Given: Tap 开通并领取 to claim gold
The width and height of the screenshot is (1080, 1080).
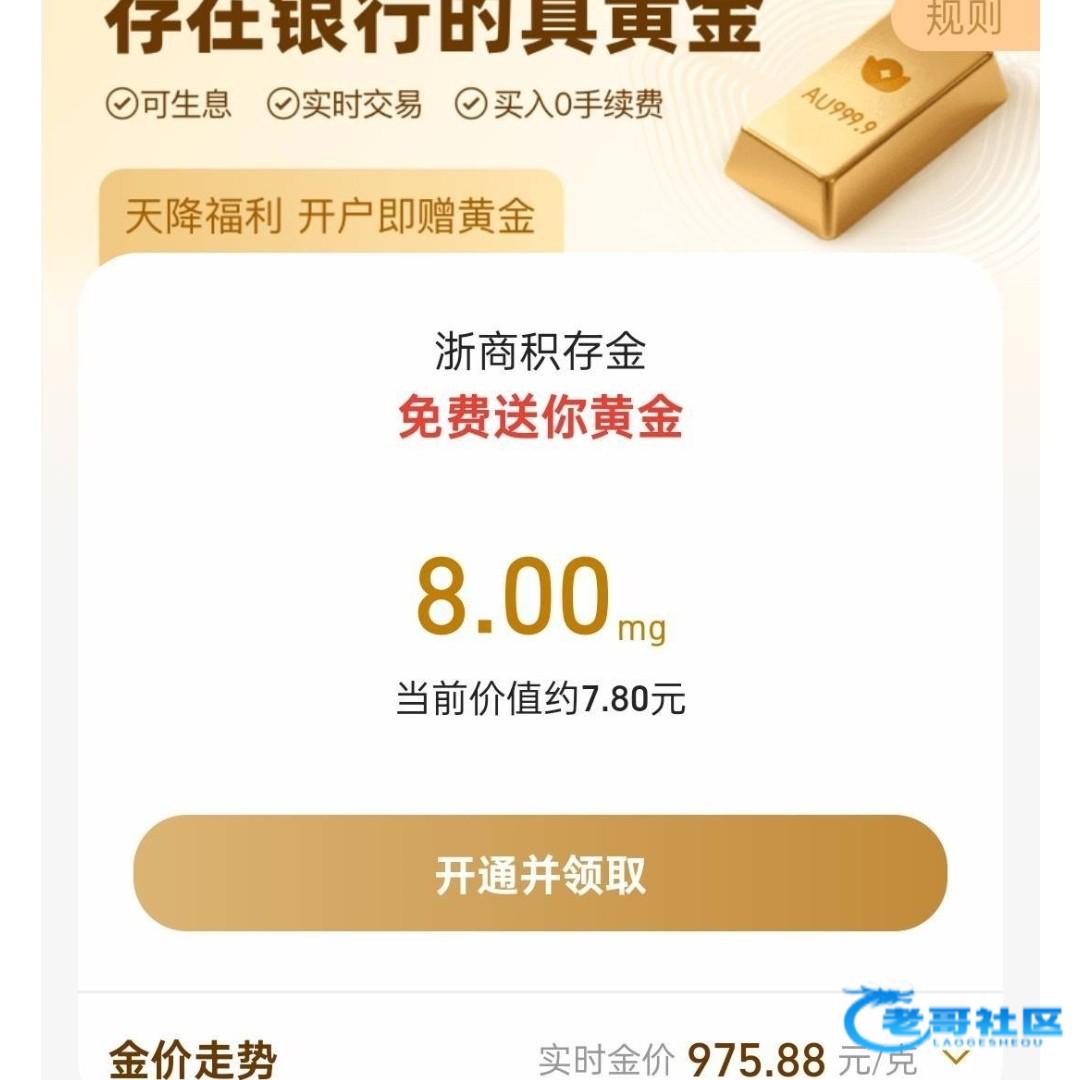Looking at the screenshot, I should click(540, 874).
